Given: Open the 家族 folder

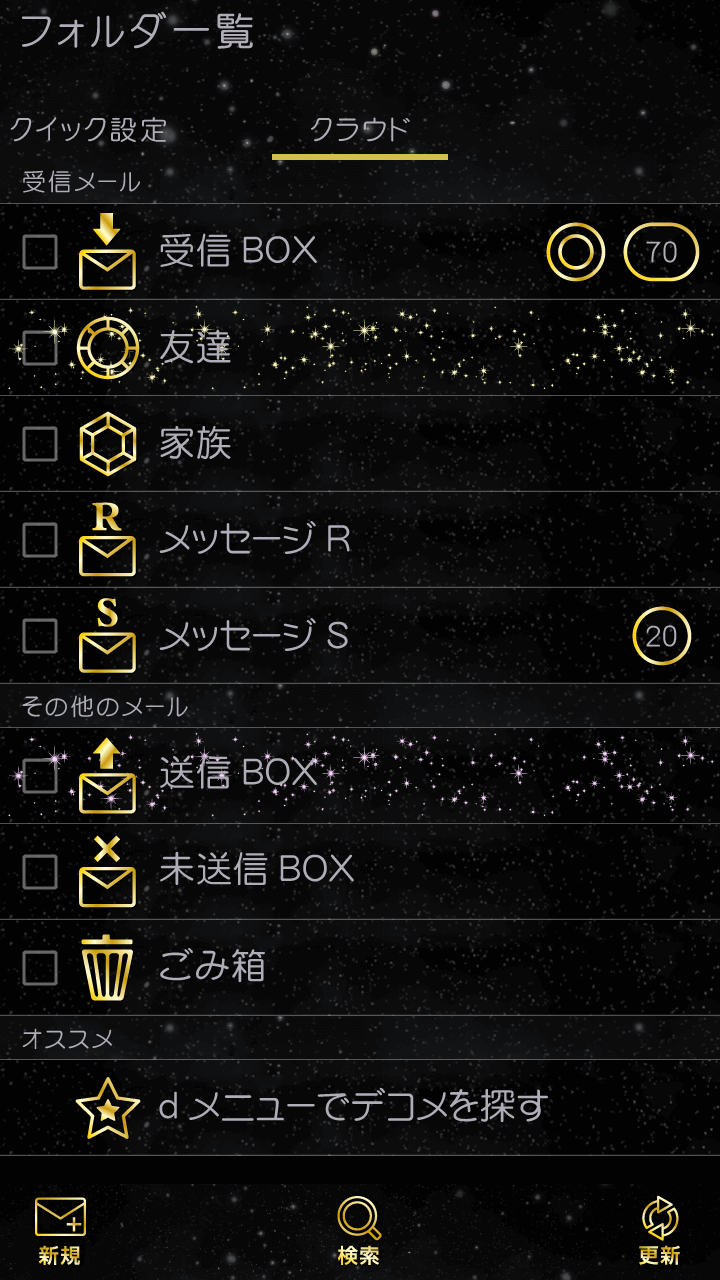Looking at the screenshot, I should coord(196,444).
